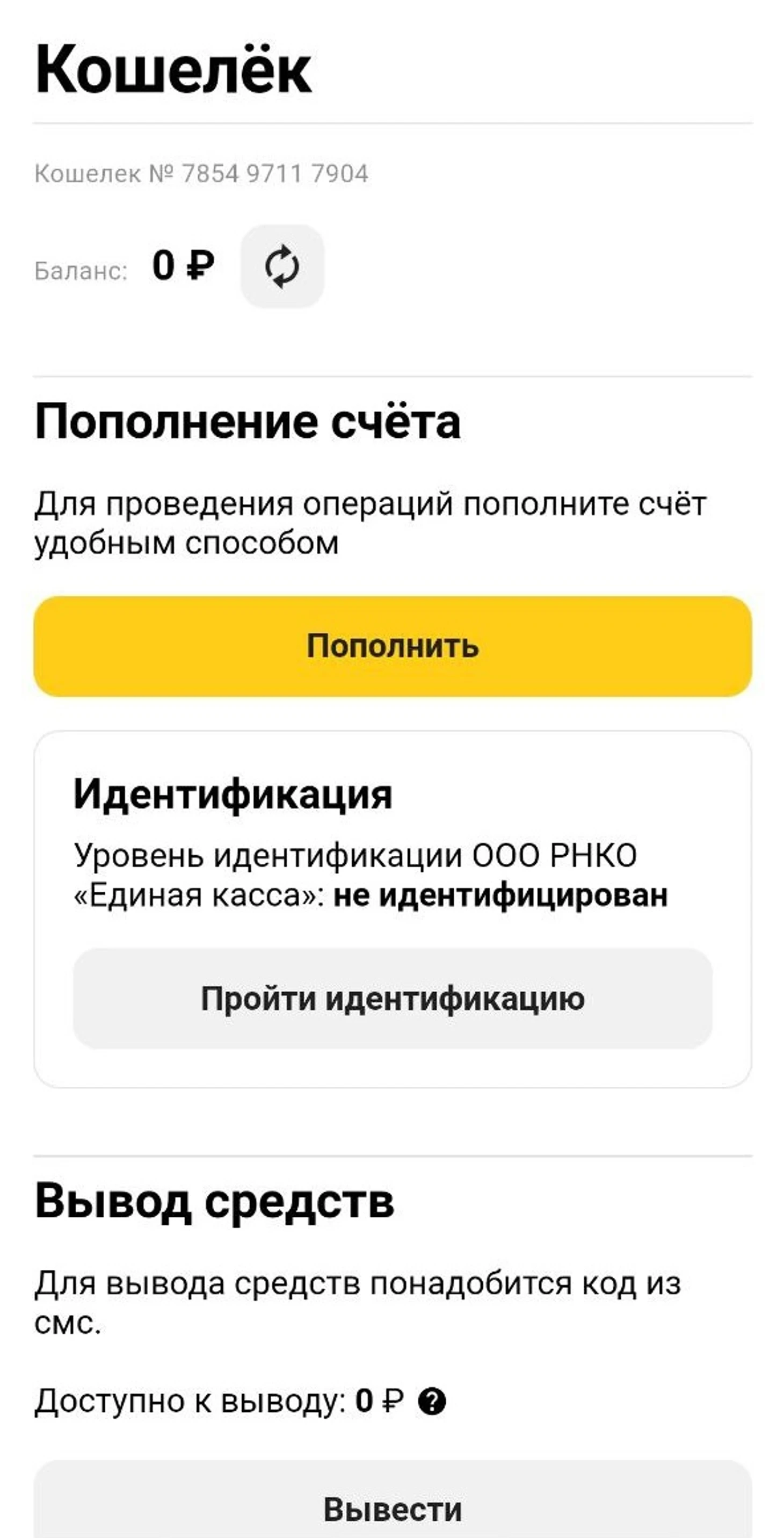Screen dimensions: 784x1538
Task: Tap the Вывести withdraw button
Action: click(392, 1510)
